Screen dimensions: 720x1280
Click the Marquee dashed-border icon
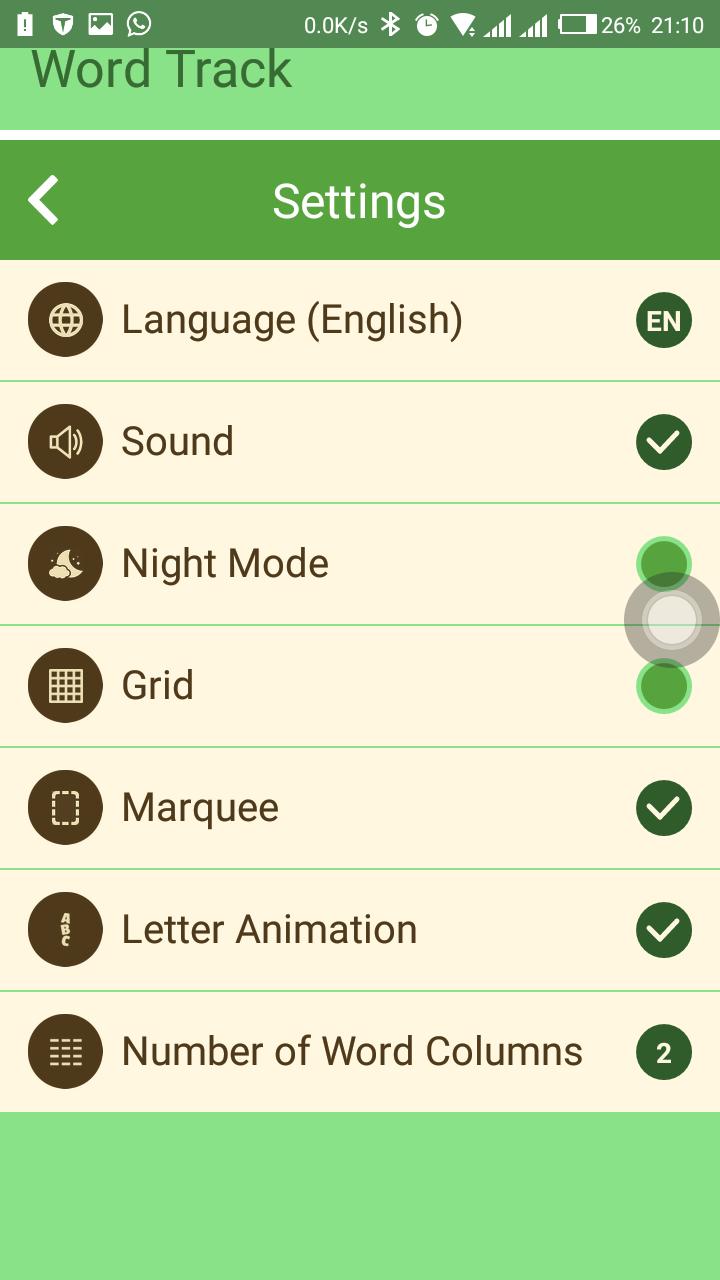tap(65, 807)
